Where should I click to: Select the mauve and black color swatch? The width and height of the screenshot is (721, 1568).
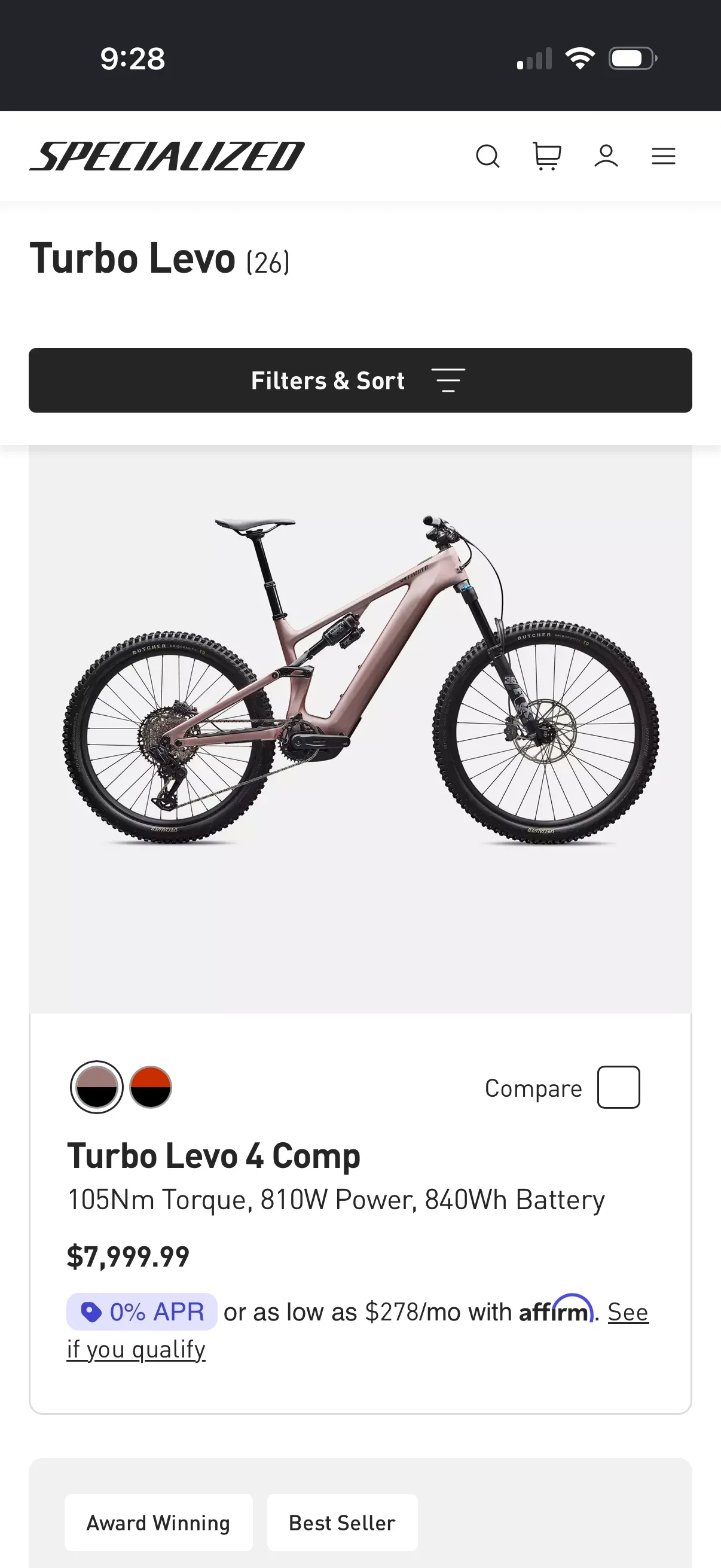pyautogui.click(x=97, y=1087)
